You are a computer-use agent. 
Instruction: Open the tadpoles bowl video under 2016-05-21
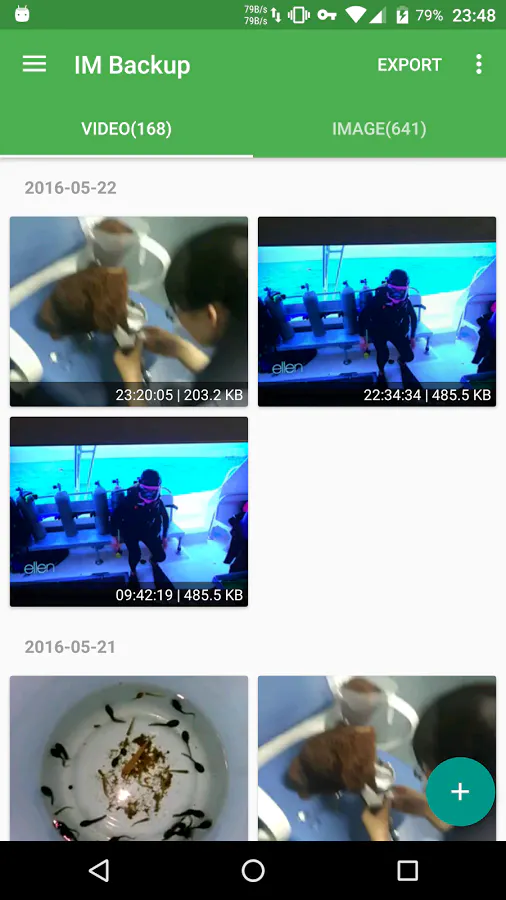[129, 758]
